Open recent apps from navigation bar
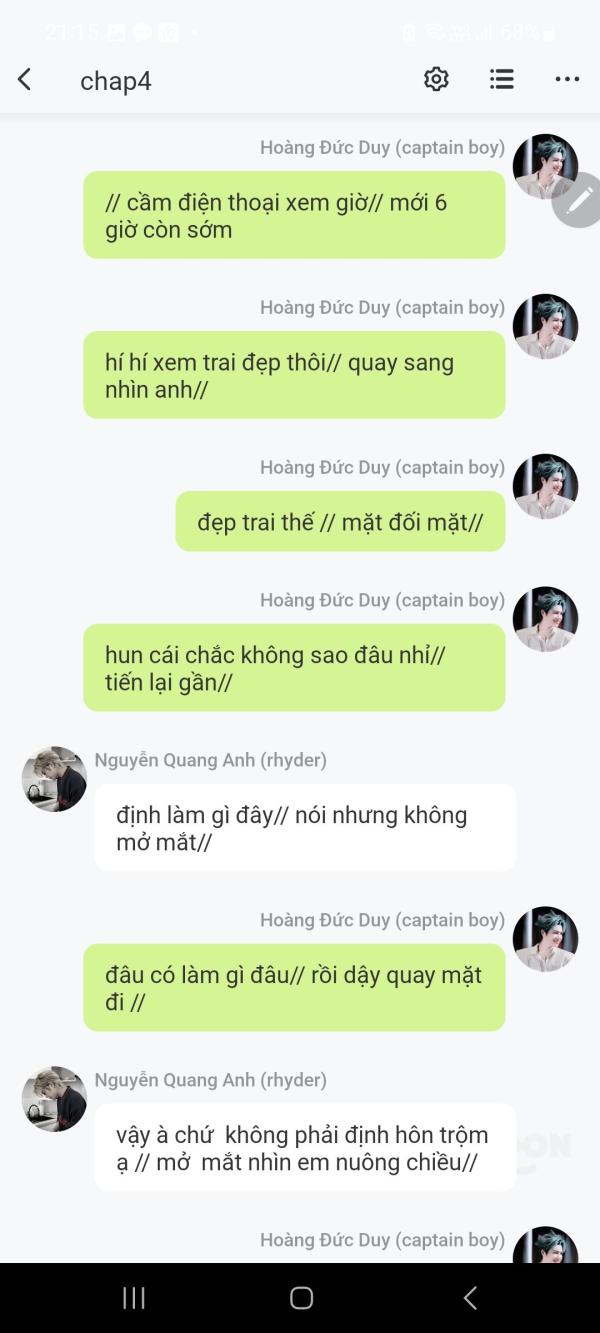Viewport: 600px width, 1333px height. [134, 1298]
